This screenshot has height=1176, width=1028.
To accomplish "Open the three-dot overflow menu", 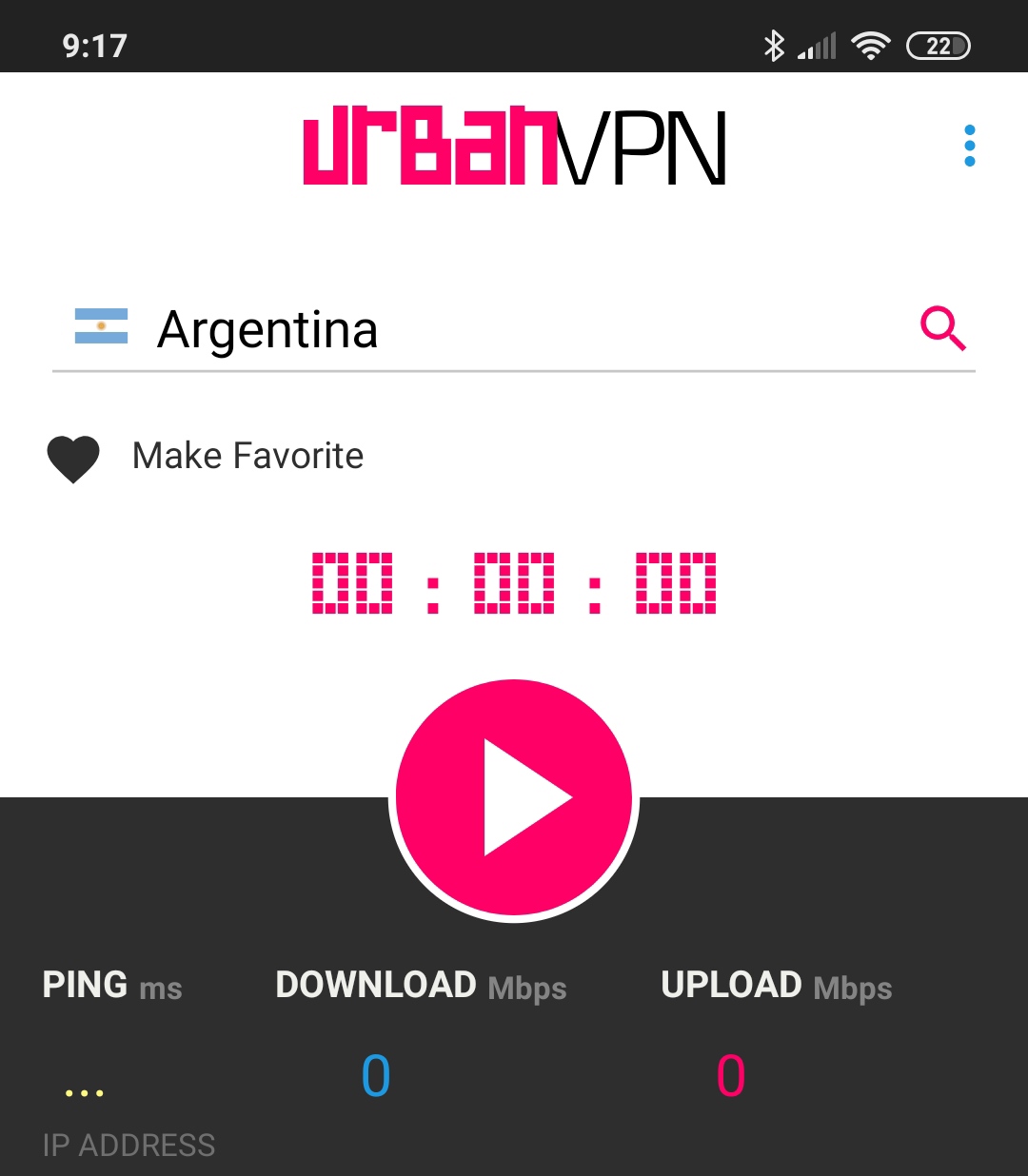I will pos(969,146).
